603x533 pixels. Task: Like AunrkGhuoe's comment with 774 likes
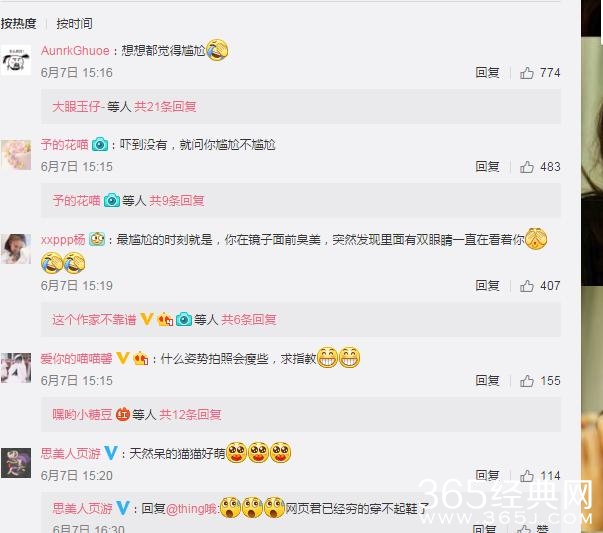527,73
